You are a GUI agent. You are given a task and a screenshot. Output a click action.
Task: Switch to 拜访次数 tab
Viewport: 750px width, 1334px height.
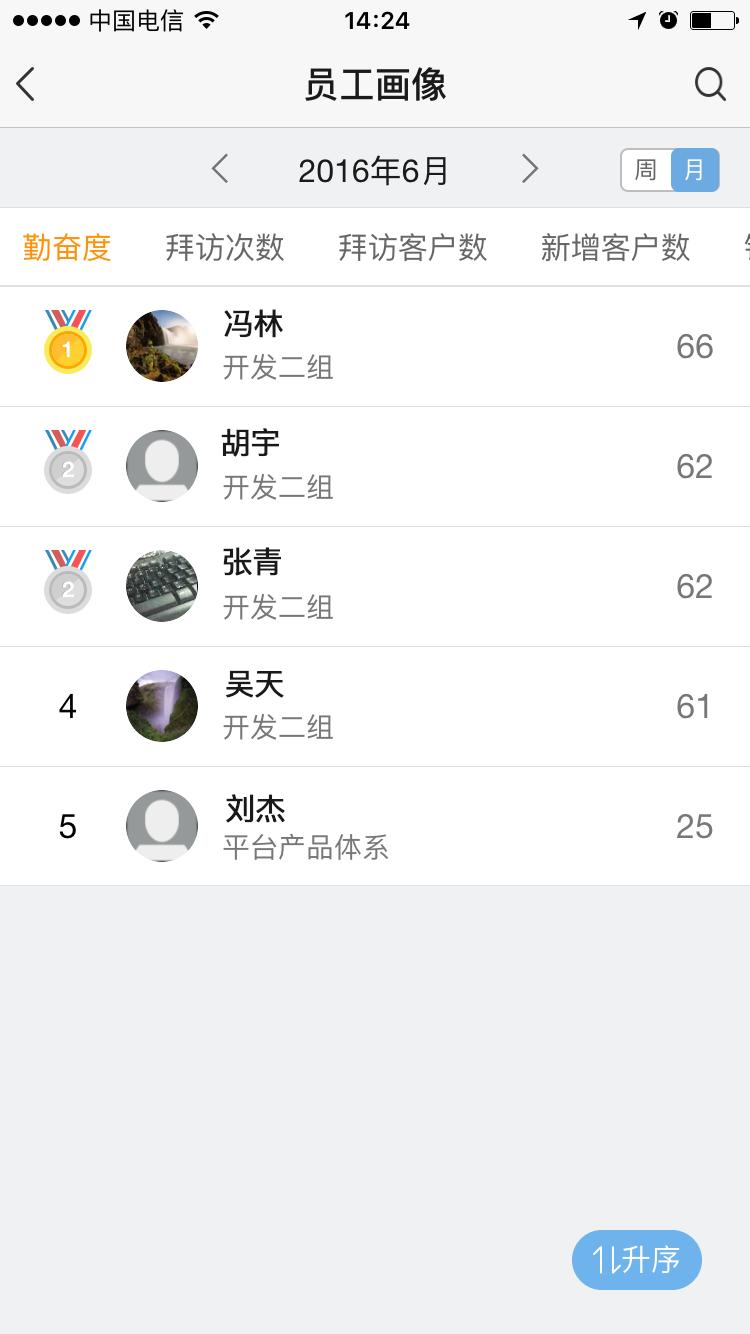tap(225, 247)
